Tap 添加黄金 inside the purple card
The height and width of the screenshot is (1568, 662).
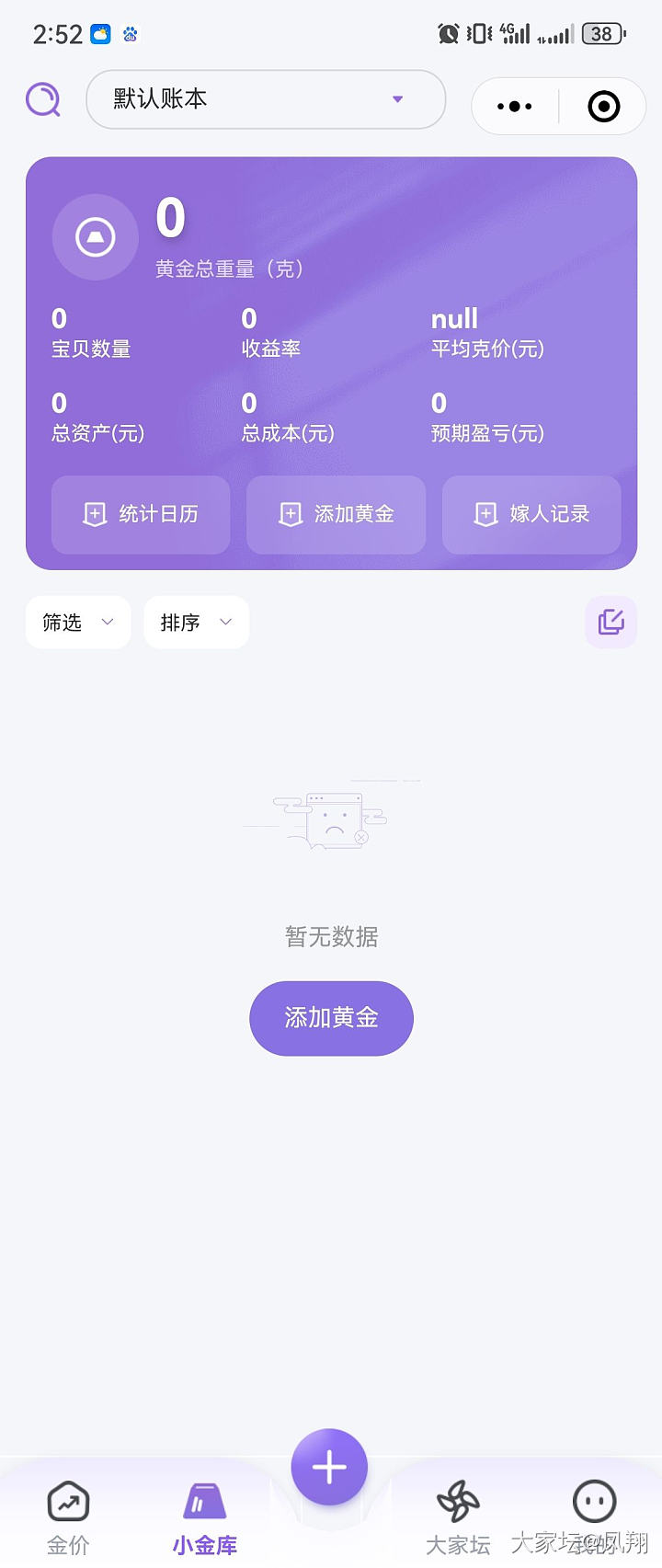pyautogui.click(x=336, y=514)
